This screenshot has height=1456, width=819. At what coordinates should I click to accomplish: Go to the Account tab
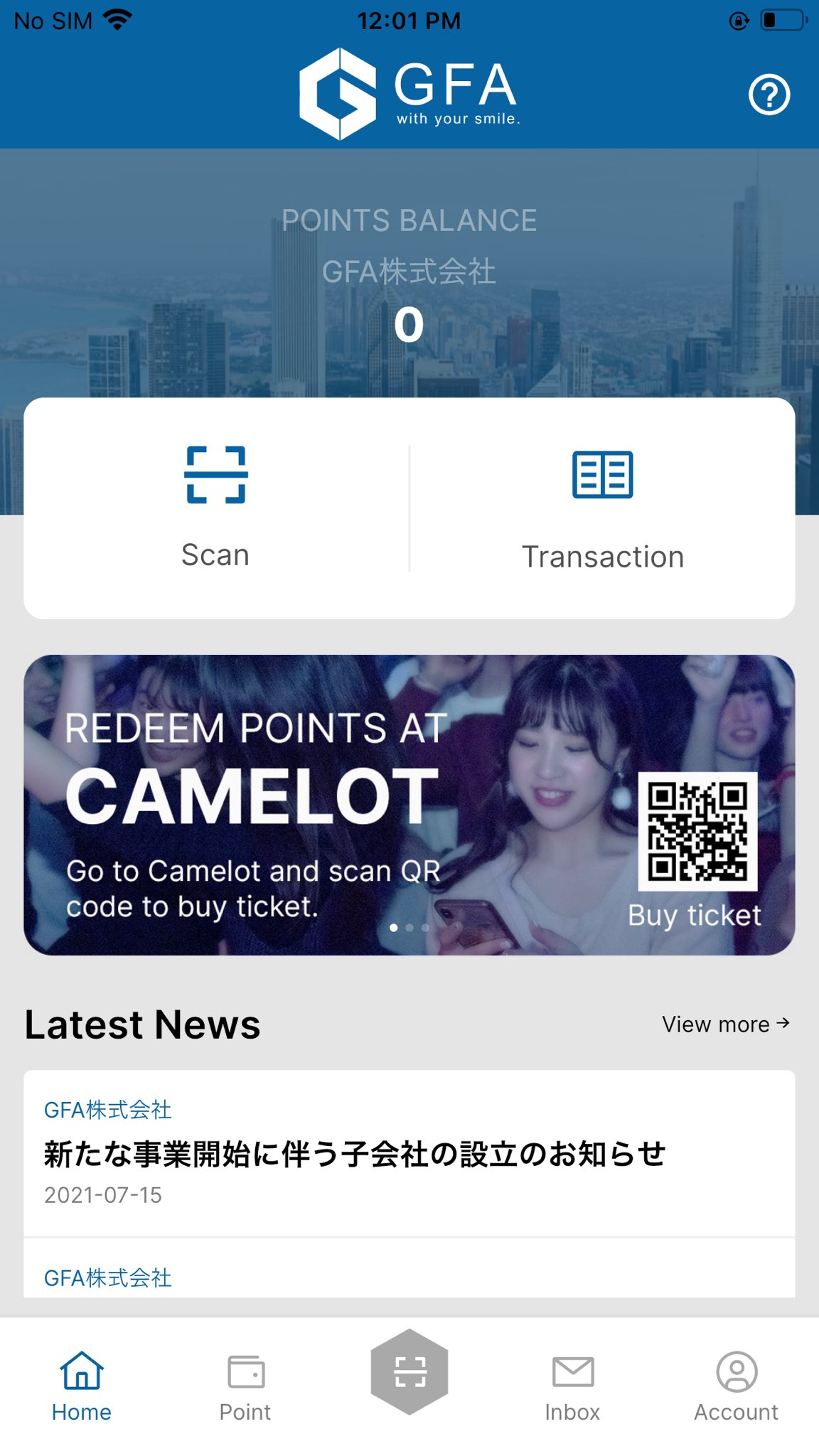(x=736, y=1386)
